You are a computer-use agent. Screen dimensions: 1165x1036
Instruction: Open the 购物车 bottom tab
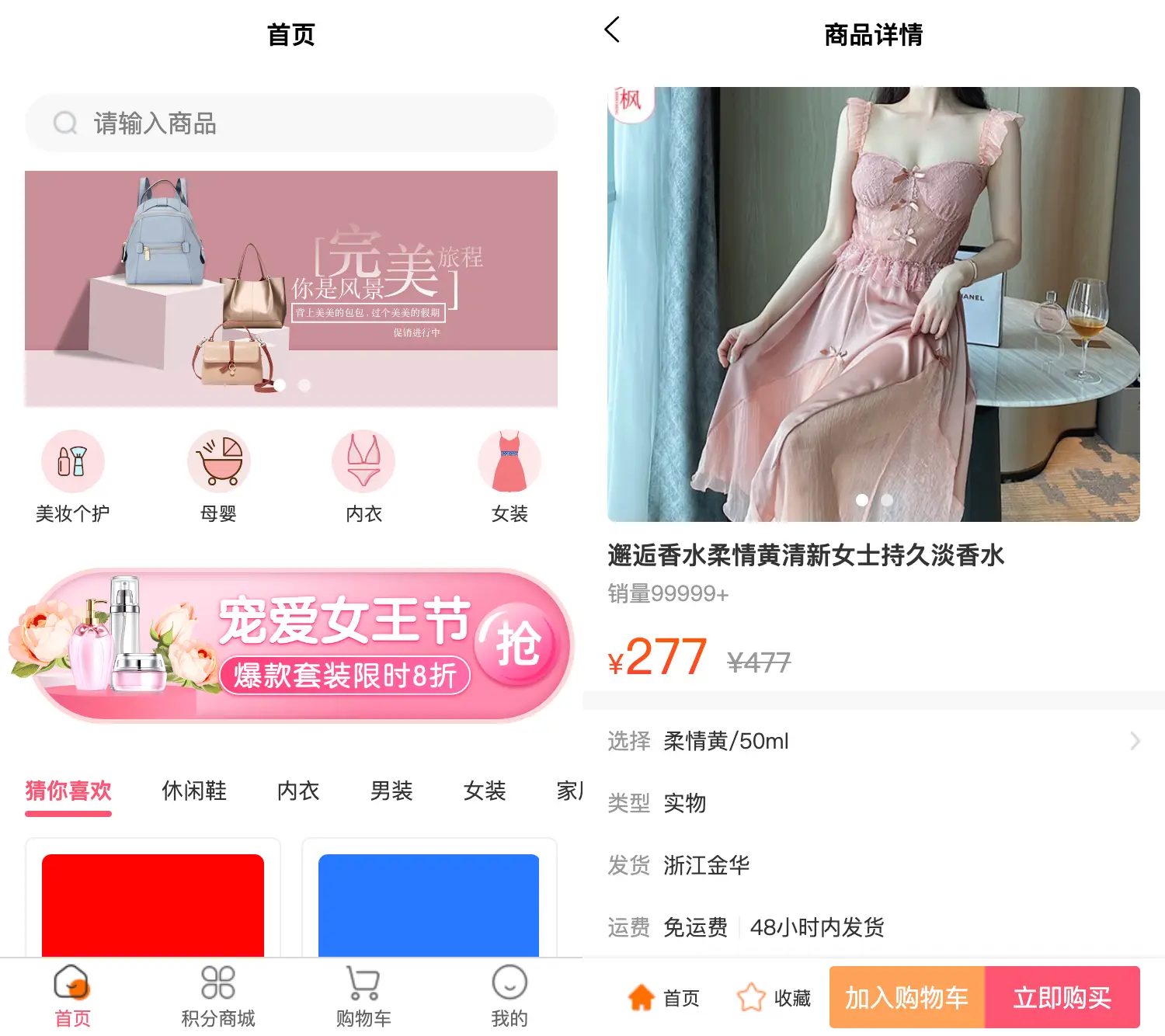[x=363, y=996]
